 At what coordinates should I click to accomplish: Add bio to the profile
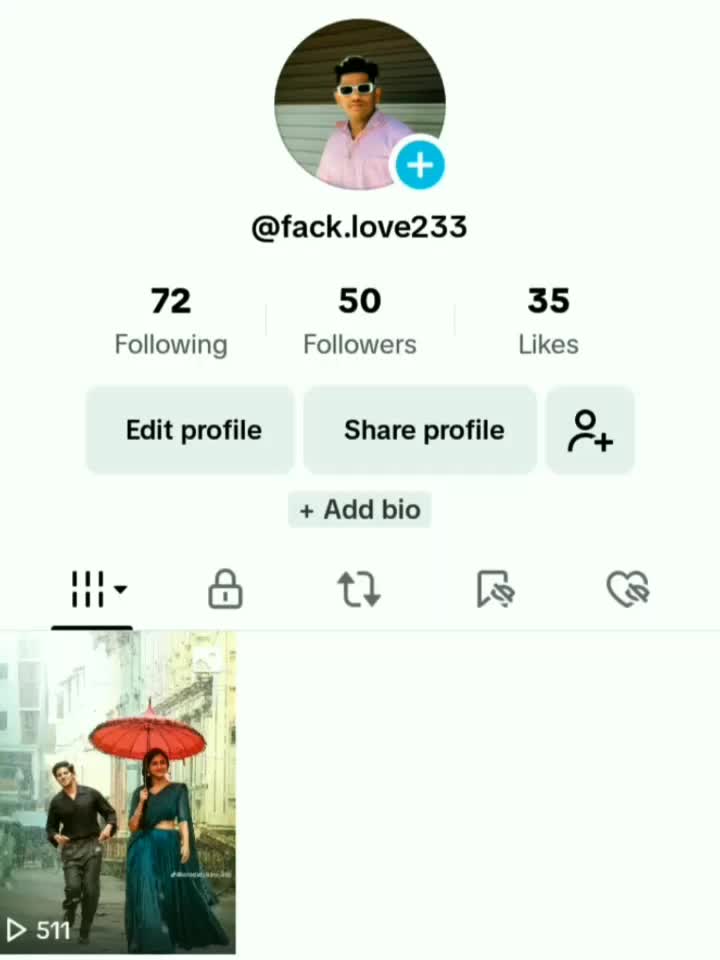click(x=360, y=510)
